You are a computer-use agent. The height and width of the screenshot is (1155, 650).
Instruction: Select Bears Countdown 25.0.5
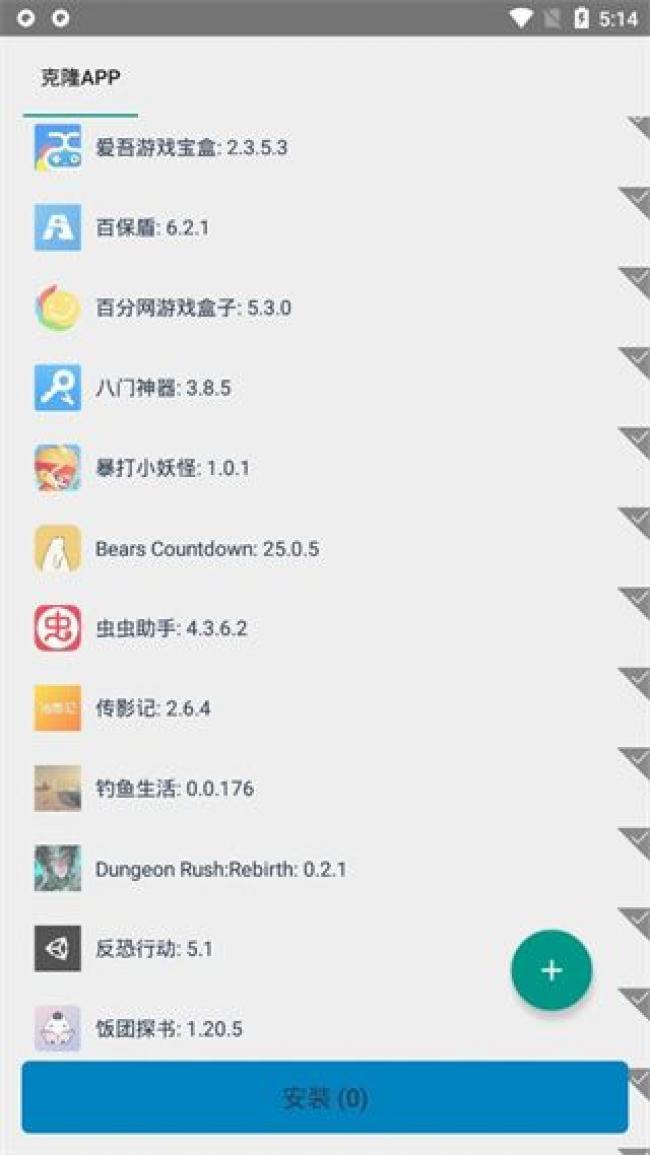click(x=325, y=548)
